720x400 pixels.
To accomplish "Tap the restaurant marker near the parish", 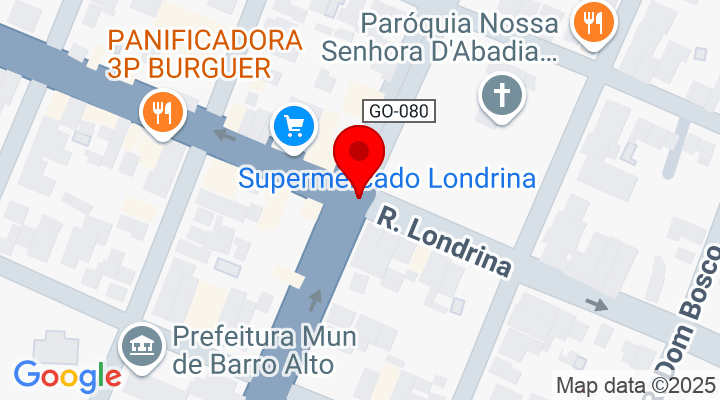I will 593,22.
